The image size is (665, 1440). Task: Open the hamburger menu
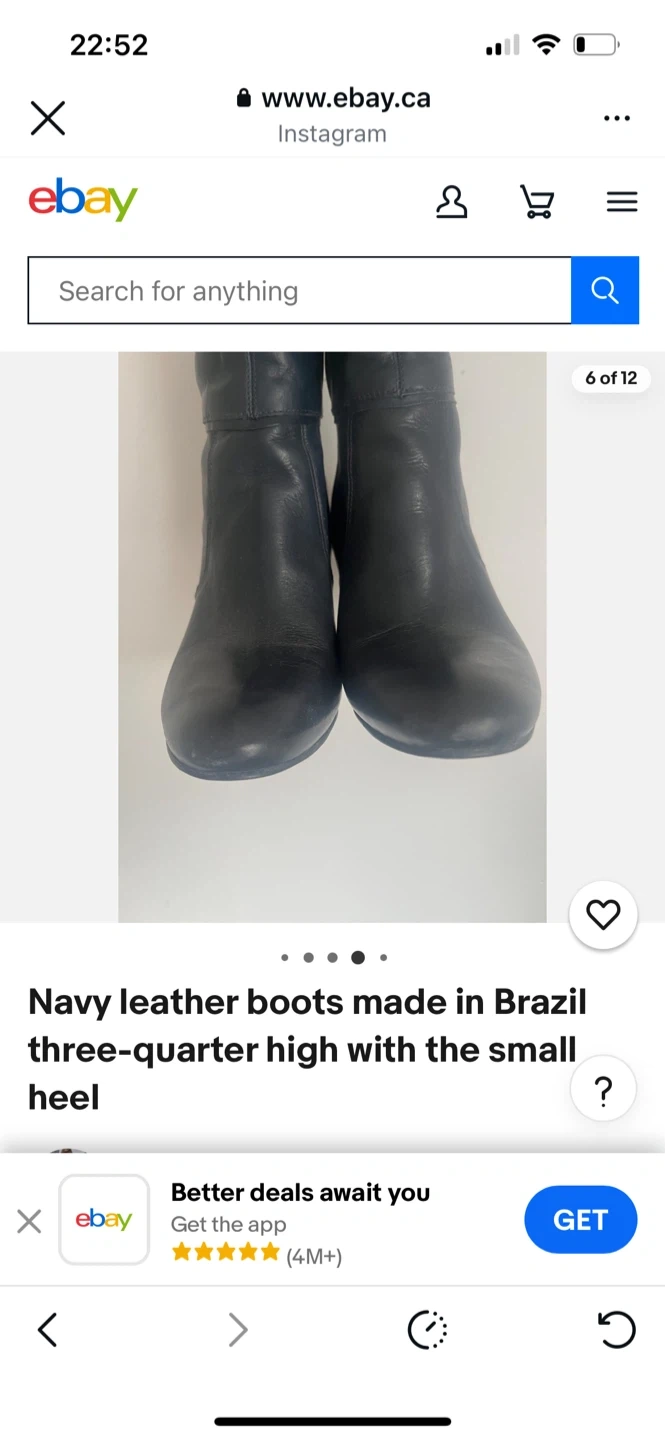coord(622,202)
